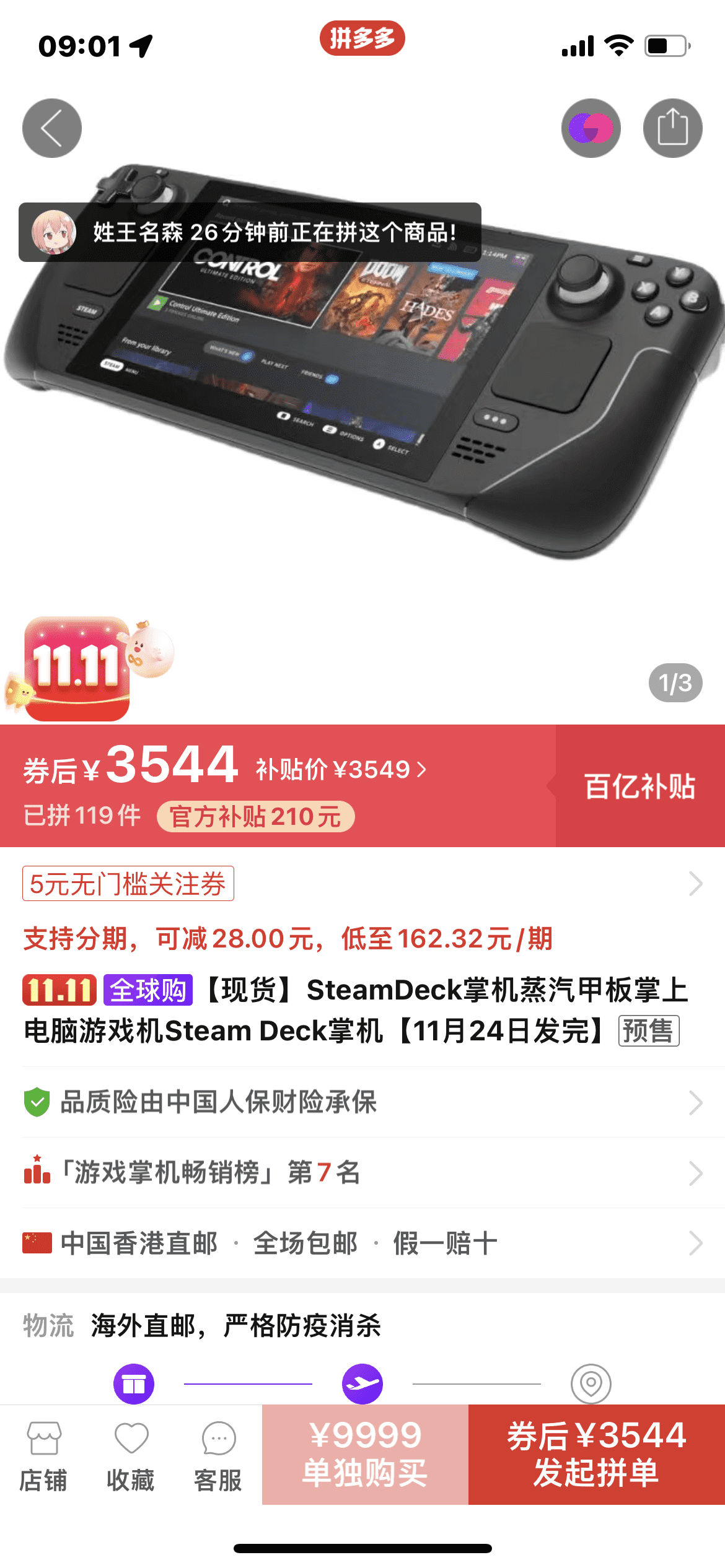Start group buy 券后¥3544 发起拼单
This screenshot has width=725, height=1568.
pos(596,1454)
